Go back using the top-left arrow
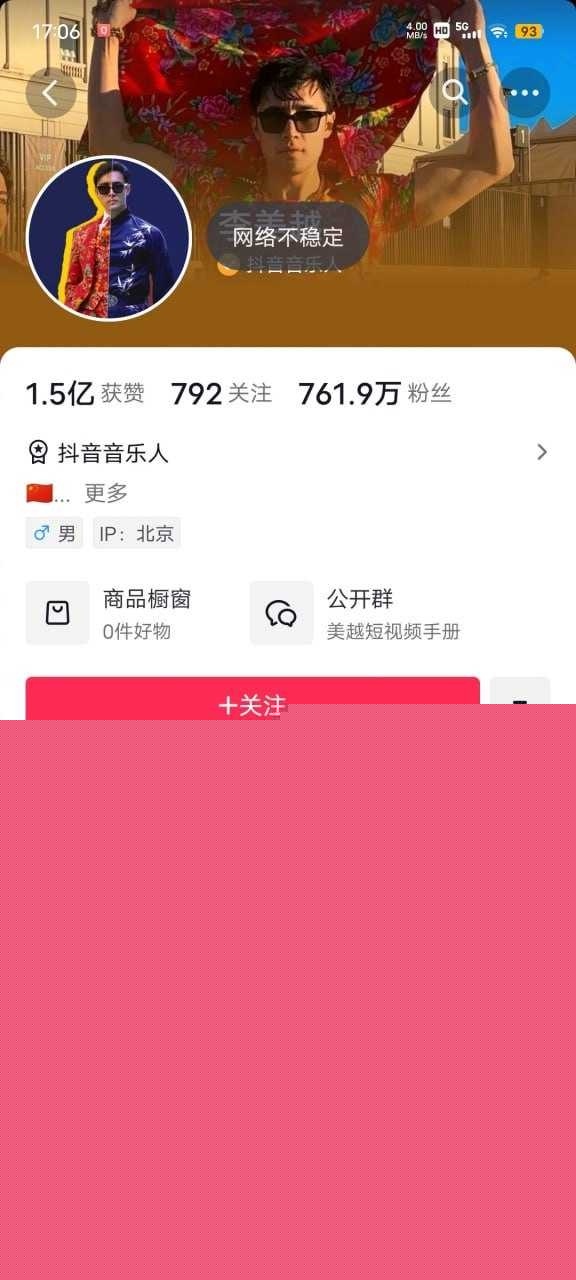The image size is (576, 1280). [51, 93]
